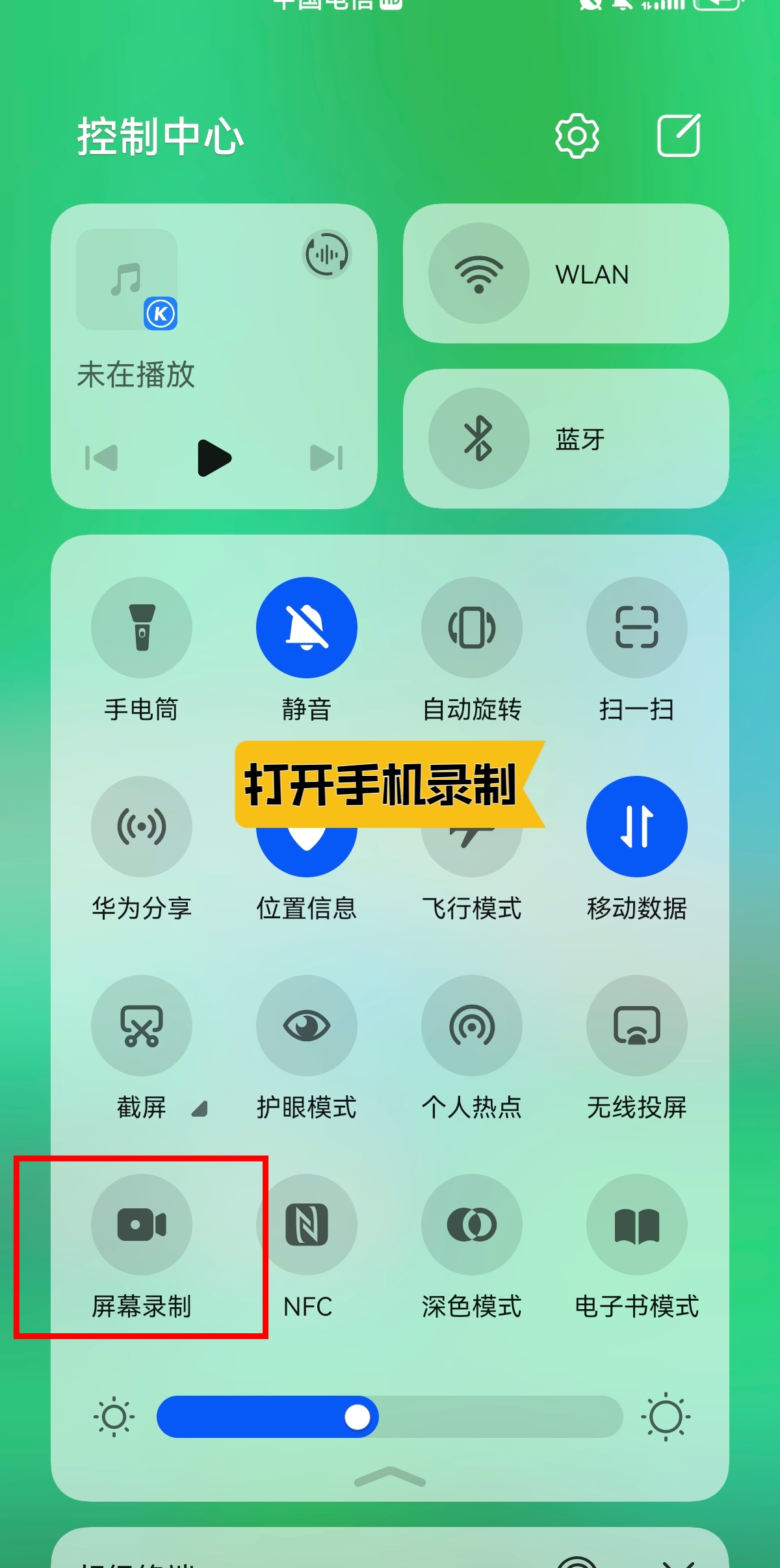Turn on Bluetooth (蓝牙)
Image resolution: width=780 pixels, height=1568 pixels.
coord(479,438)
